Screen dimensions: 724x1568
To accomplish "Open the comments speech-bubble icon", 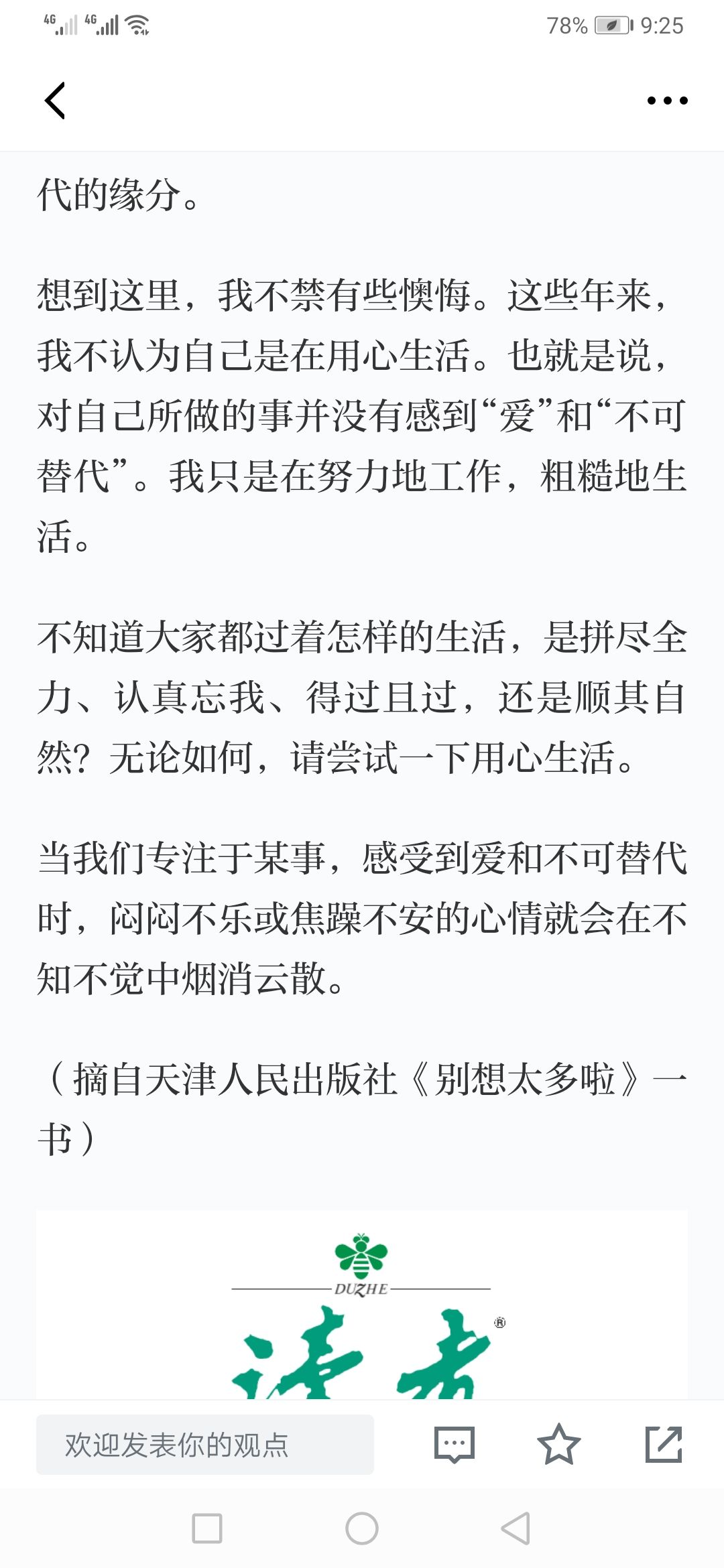I will coord(455,1445).
